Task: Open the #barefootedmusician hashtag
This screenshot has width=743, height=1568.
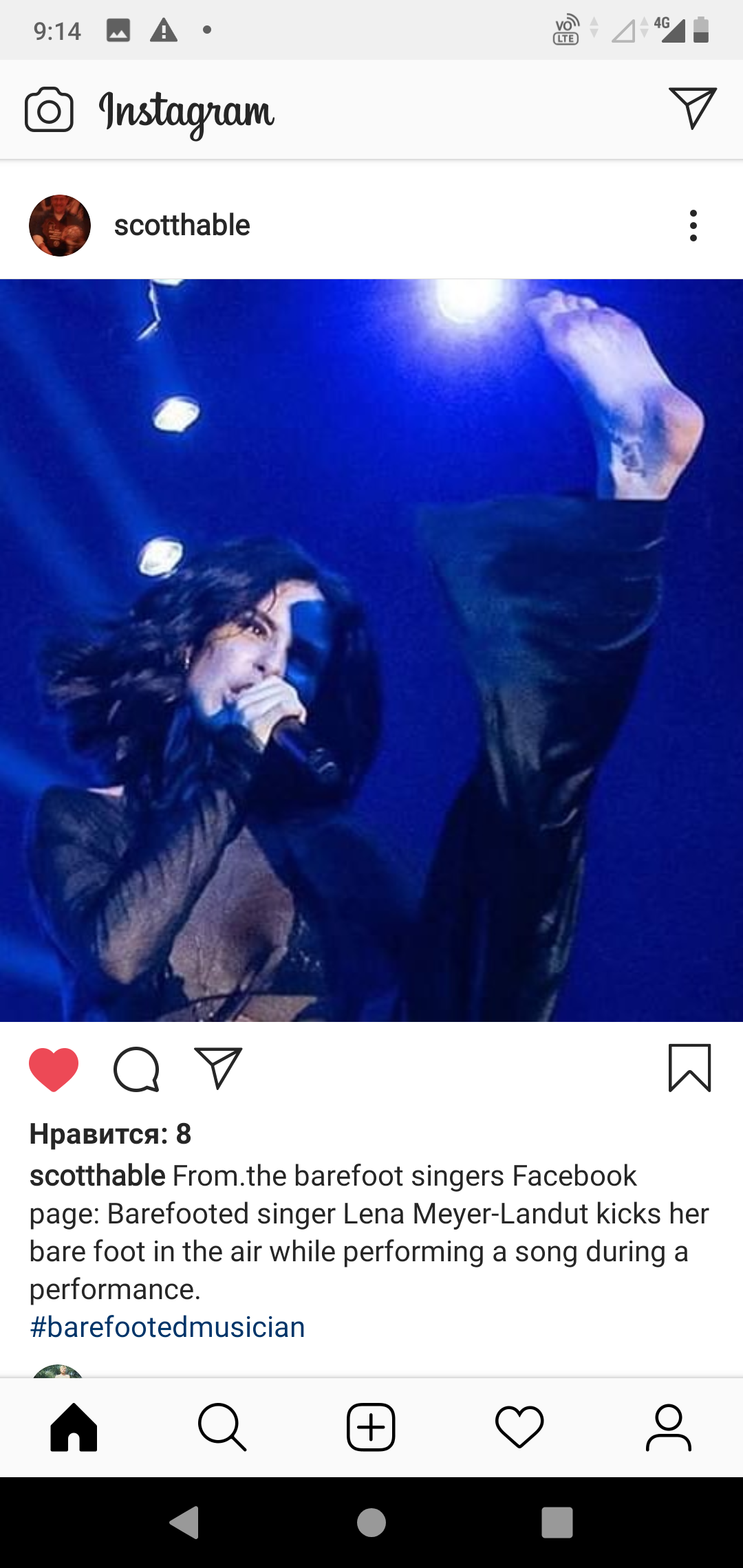Action: click(167, 1327)
